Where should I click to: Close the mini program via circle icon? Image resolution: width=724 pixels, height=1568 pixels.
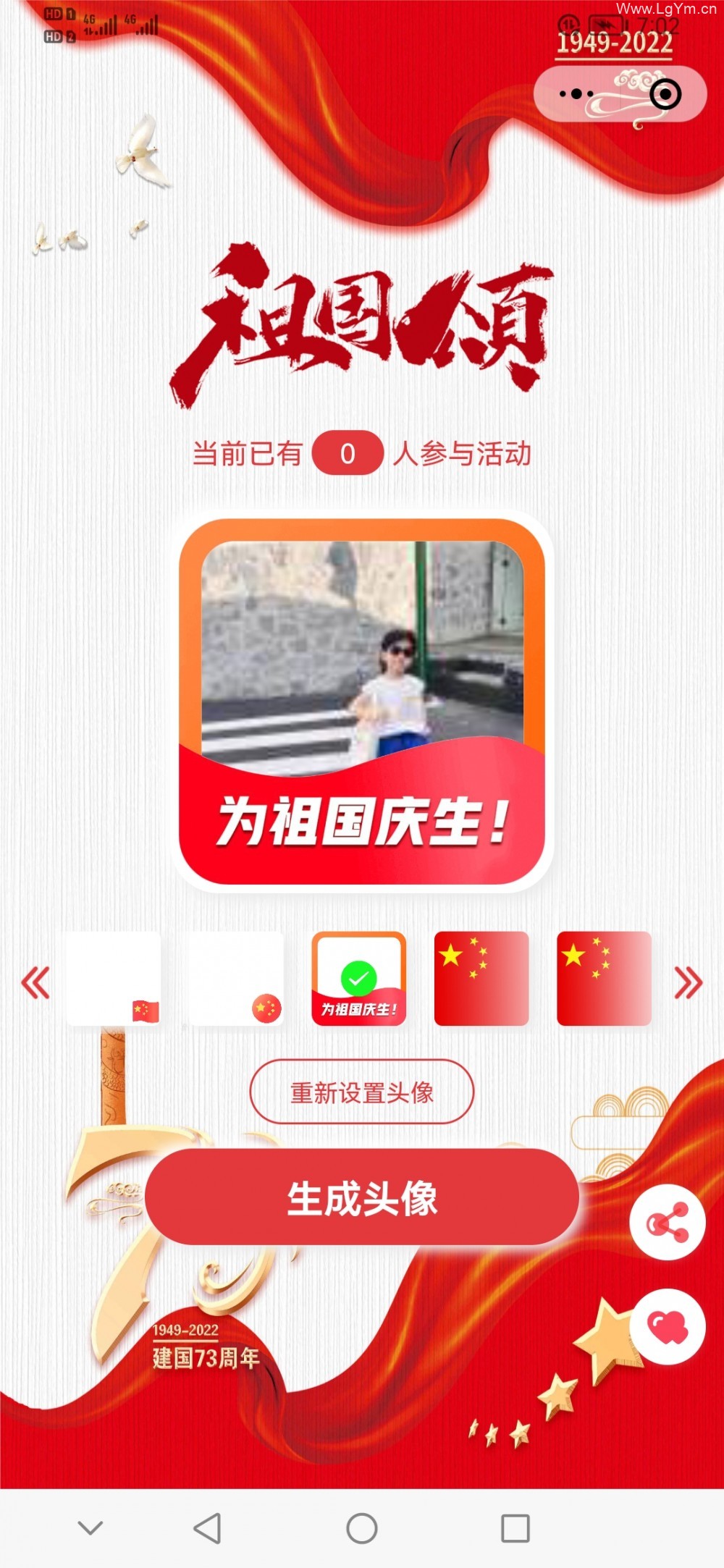click(x=665, y=94)
